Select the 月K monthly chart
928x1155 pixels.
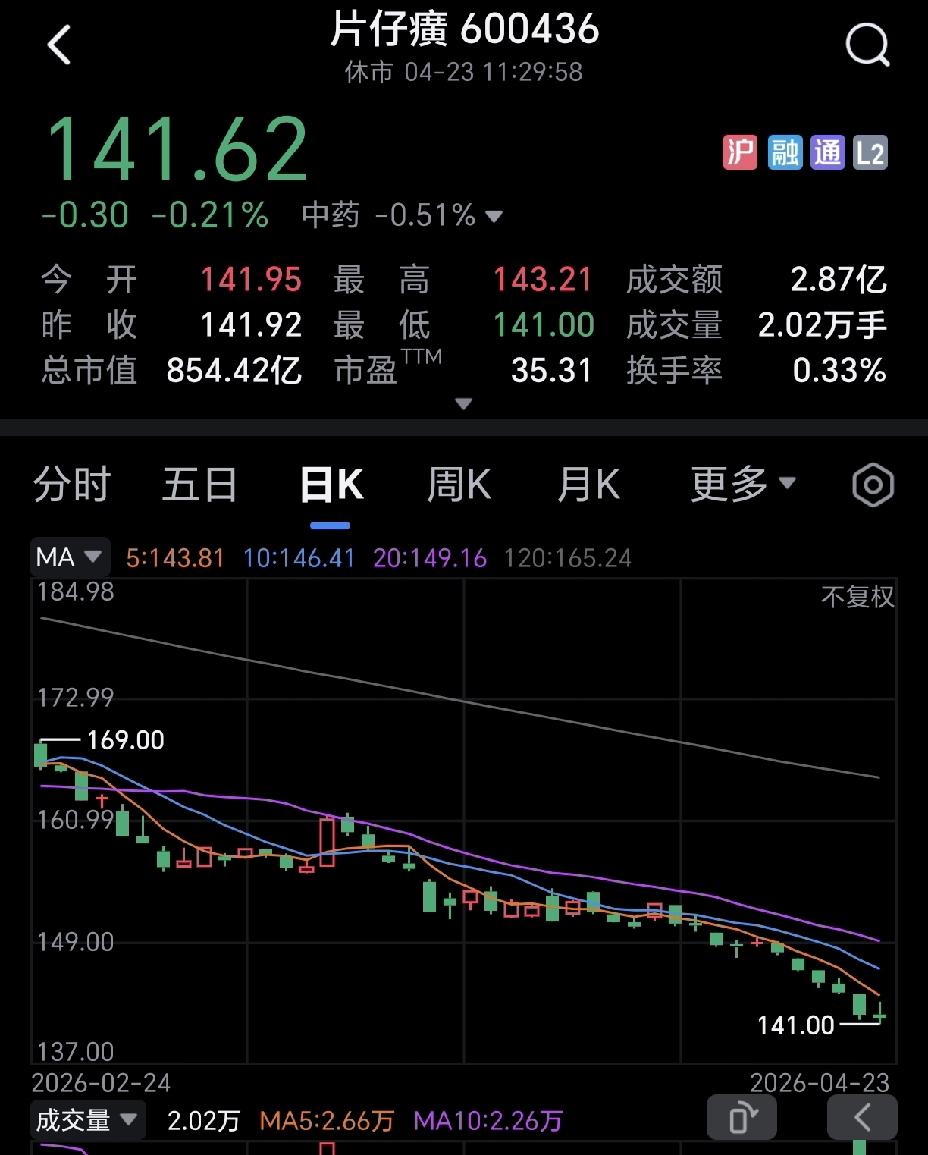click(x=589, y=484)
